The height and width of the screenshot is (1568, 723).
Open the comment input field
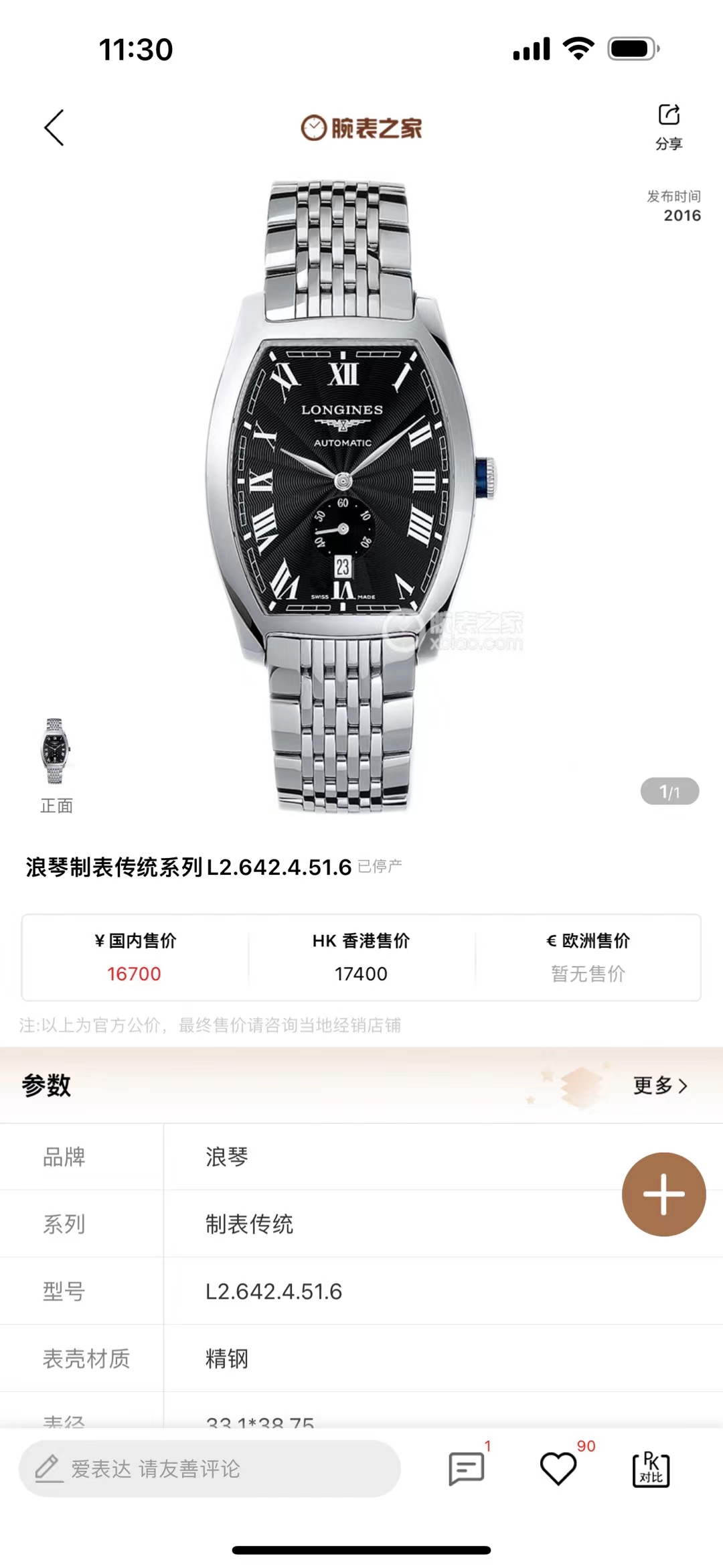pos(210,1469)
